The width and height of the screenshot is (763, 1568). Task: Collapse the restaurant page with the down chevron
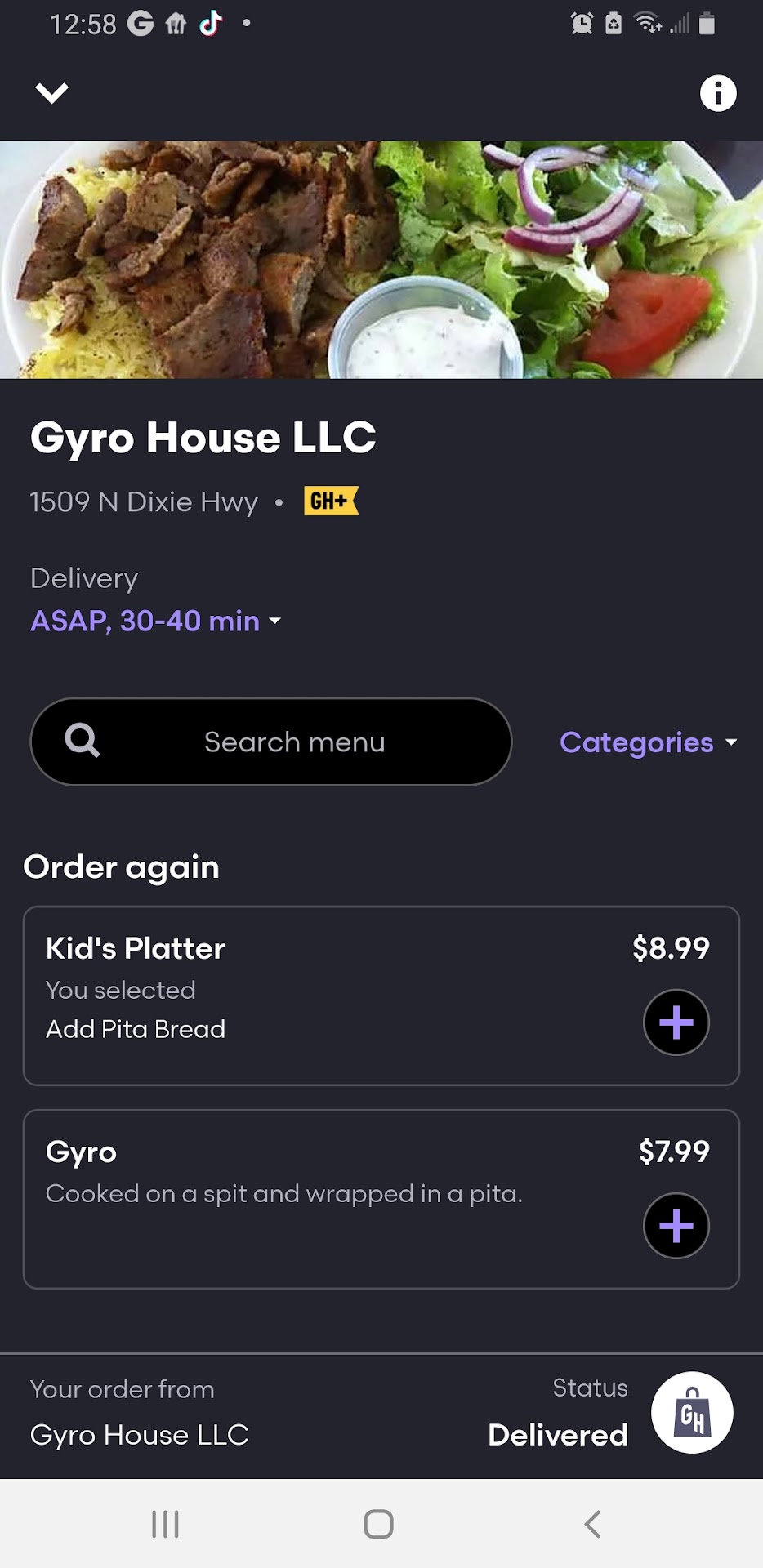[x=52, y=92]
